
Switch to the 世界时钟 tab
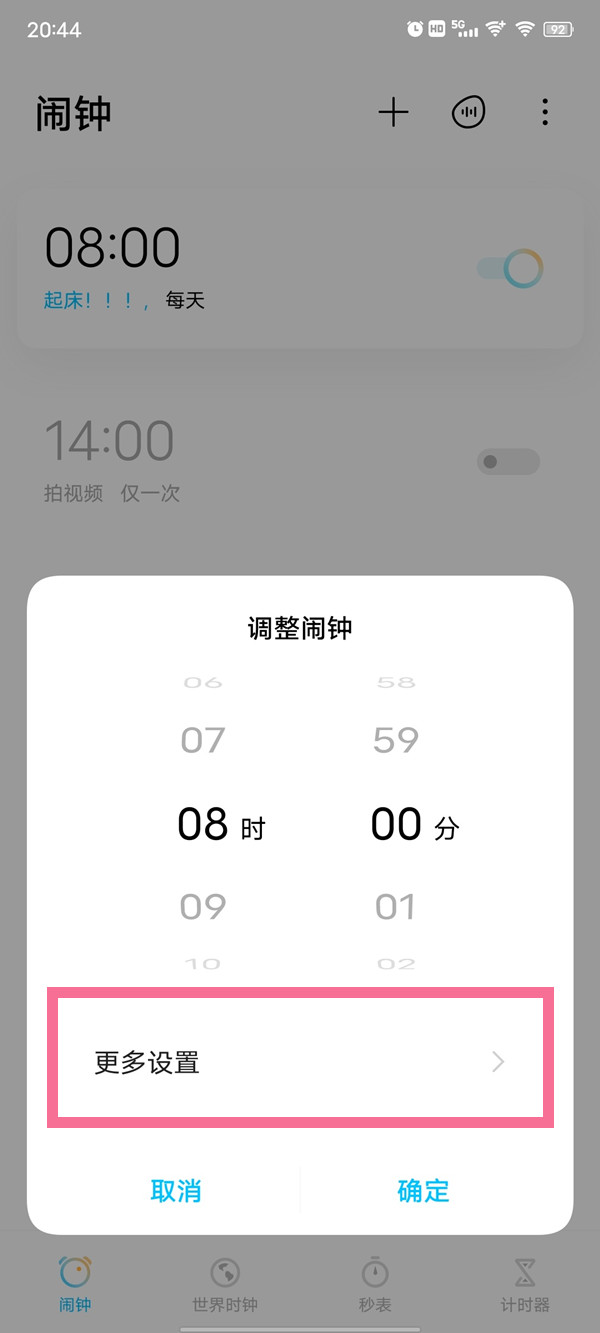pyautogui.click(x=225, y=1285)
